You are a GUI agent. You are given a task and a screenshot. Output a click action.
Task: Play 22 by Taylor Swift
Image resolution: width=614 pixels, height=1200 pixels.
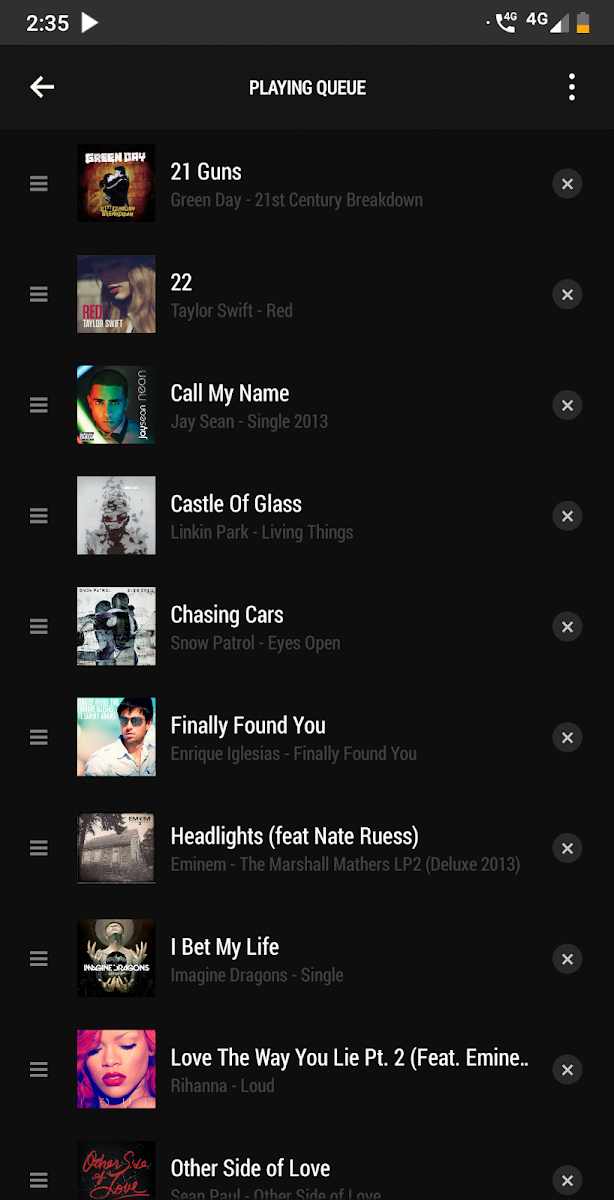point(307,295)
